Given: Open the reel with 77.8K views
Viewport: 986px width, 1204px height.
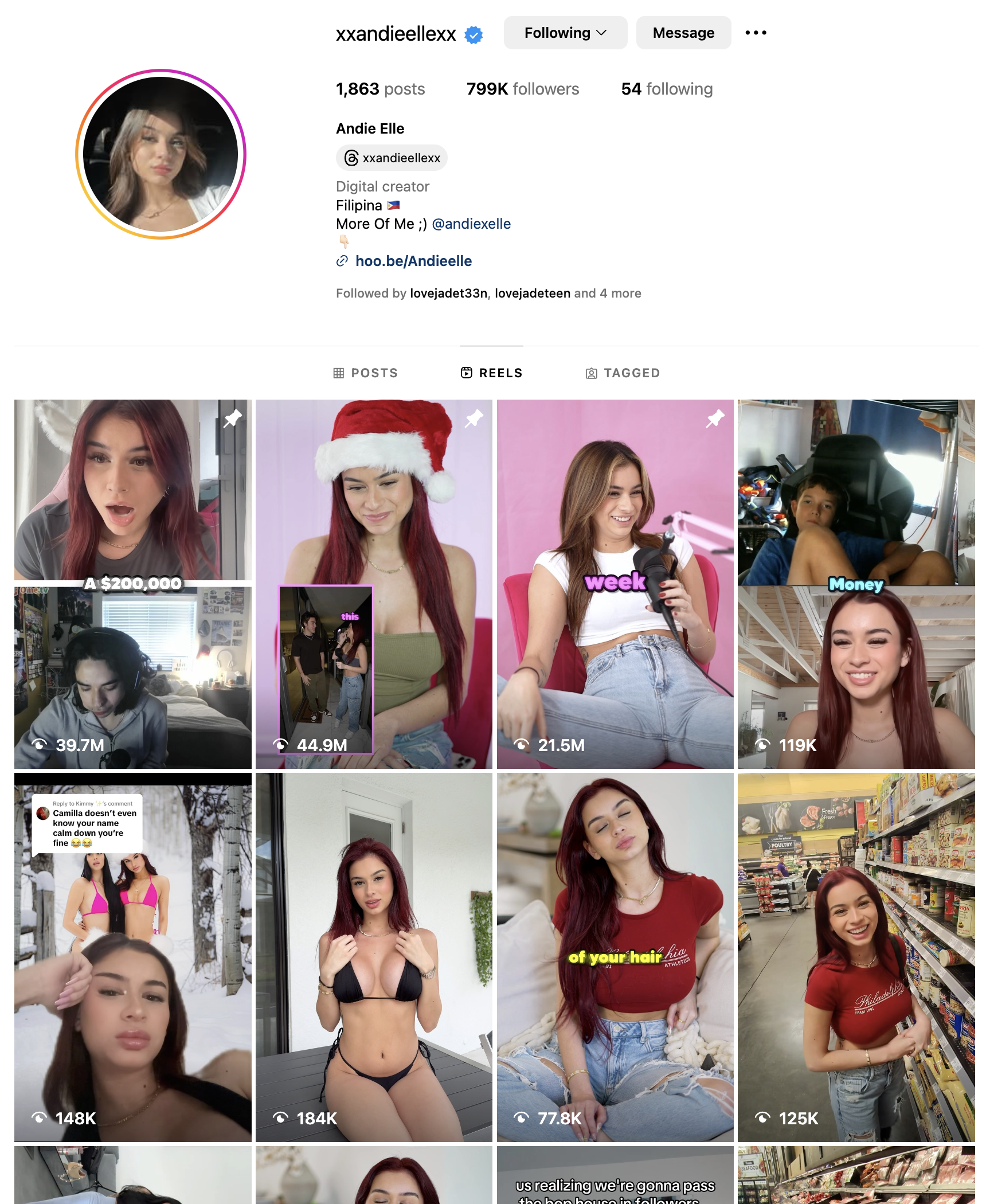Looking at the screenshot, I should [615, 957].
